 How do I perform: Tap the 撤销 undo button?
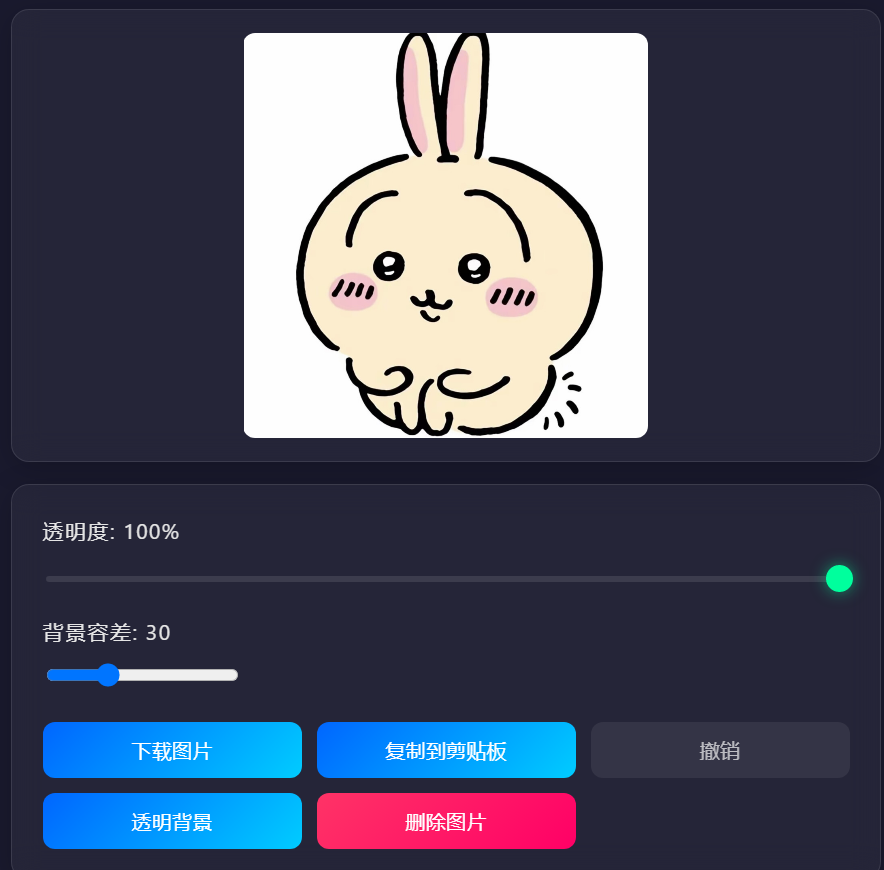pos(720,750)
